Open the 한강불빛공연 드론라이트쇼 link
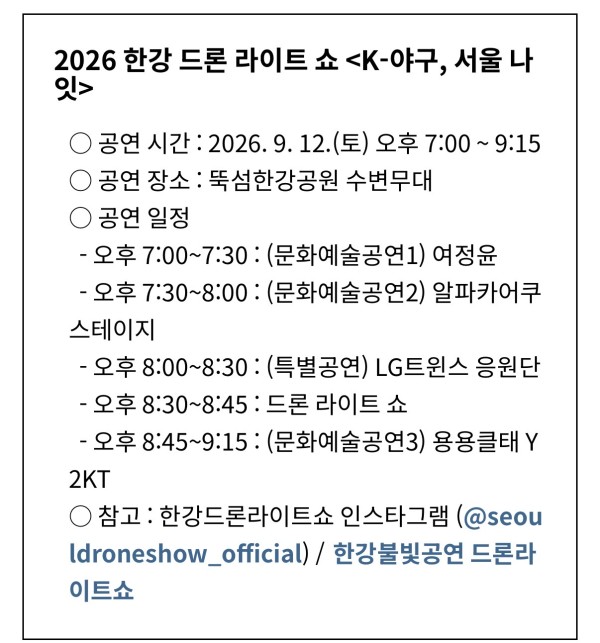The width and height of the screenshot is (600, 643). (x=435, y=554)
